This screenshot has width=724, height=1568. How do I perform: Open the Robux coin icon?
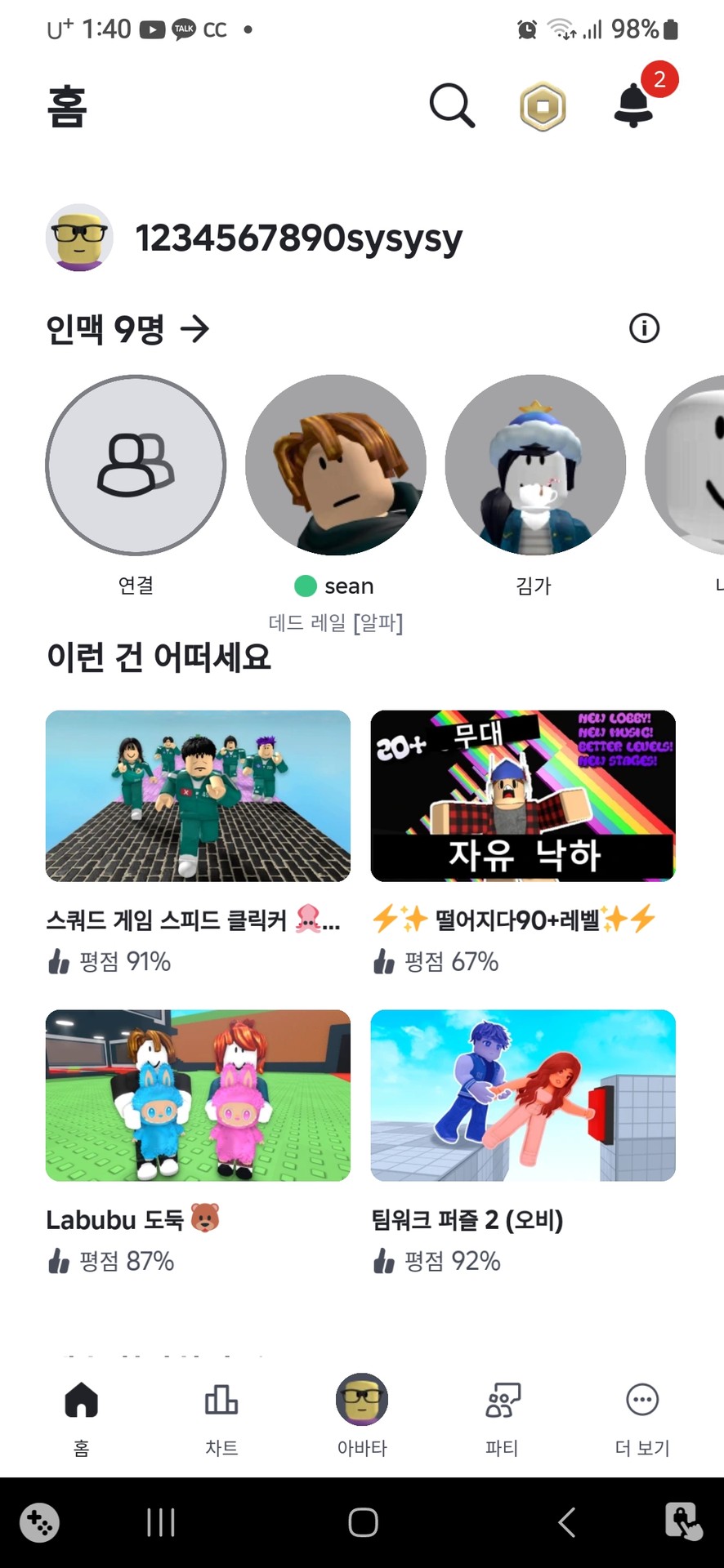[x=543, y=106]
